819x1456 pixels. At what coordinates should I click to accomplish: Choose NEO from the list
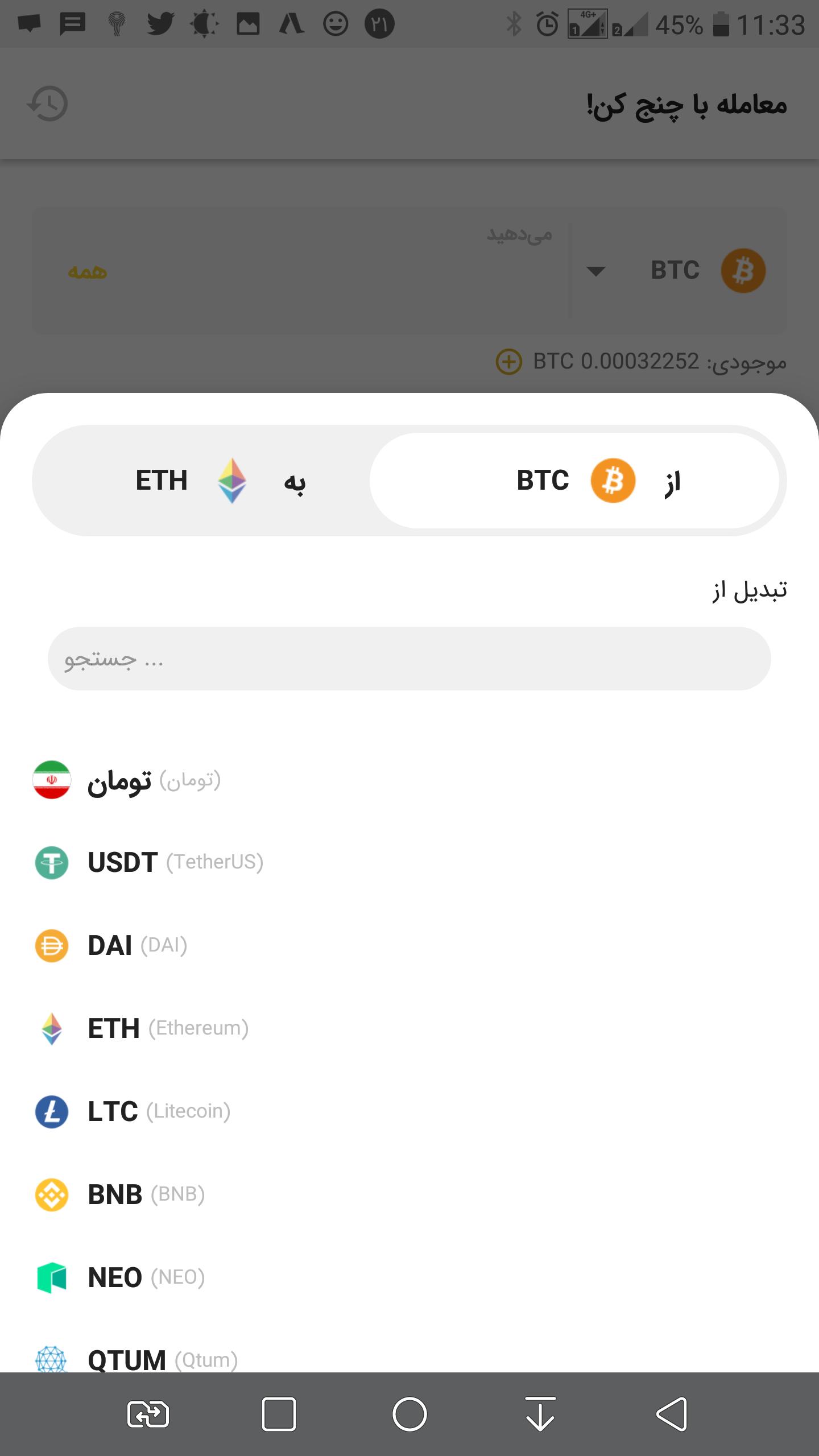click(119, 1278)
